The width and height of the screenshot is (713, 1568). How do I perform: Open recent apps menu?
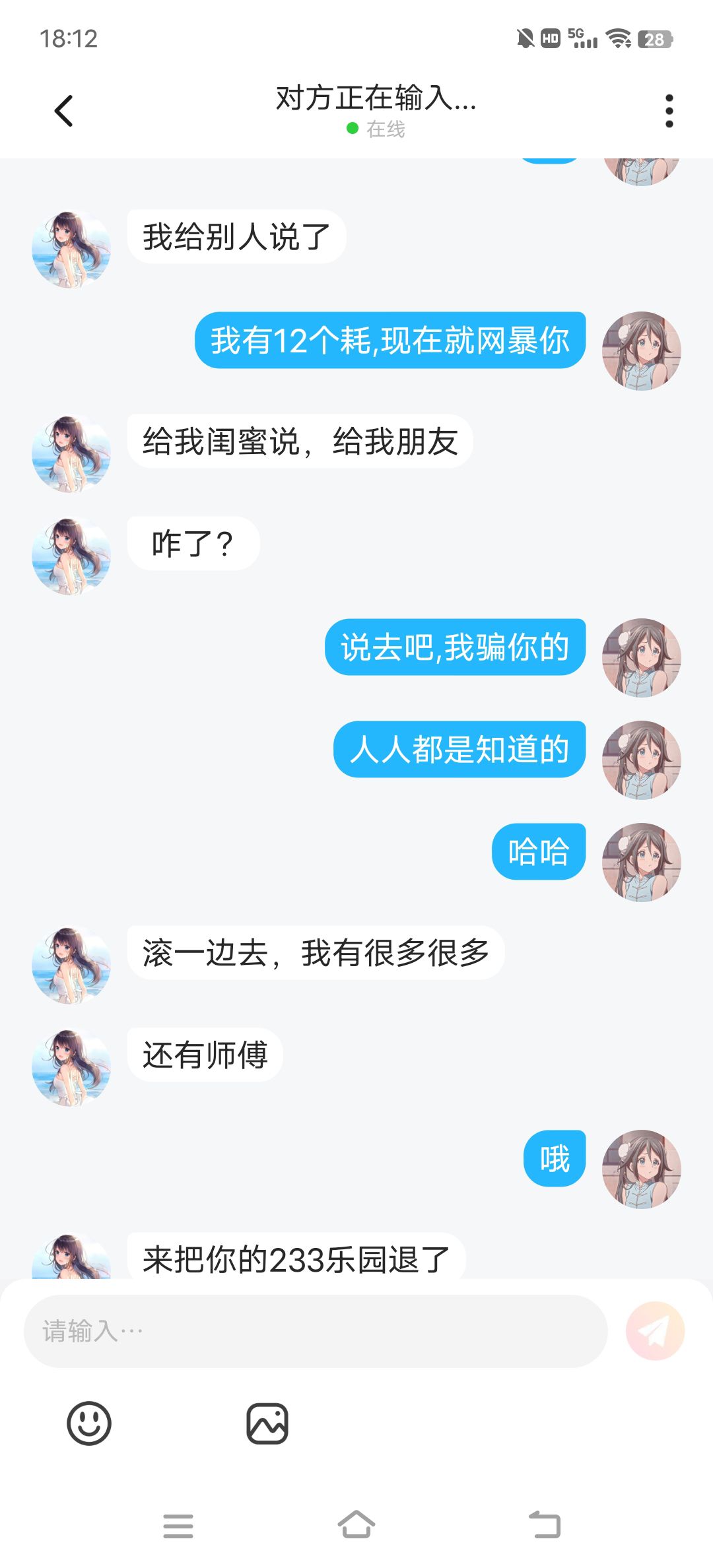(x=178, y=1526)
